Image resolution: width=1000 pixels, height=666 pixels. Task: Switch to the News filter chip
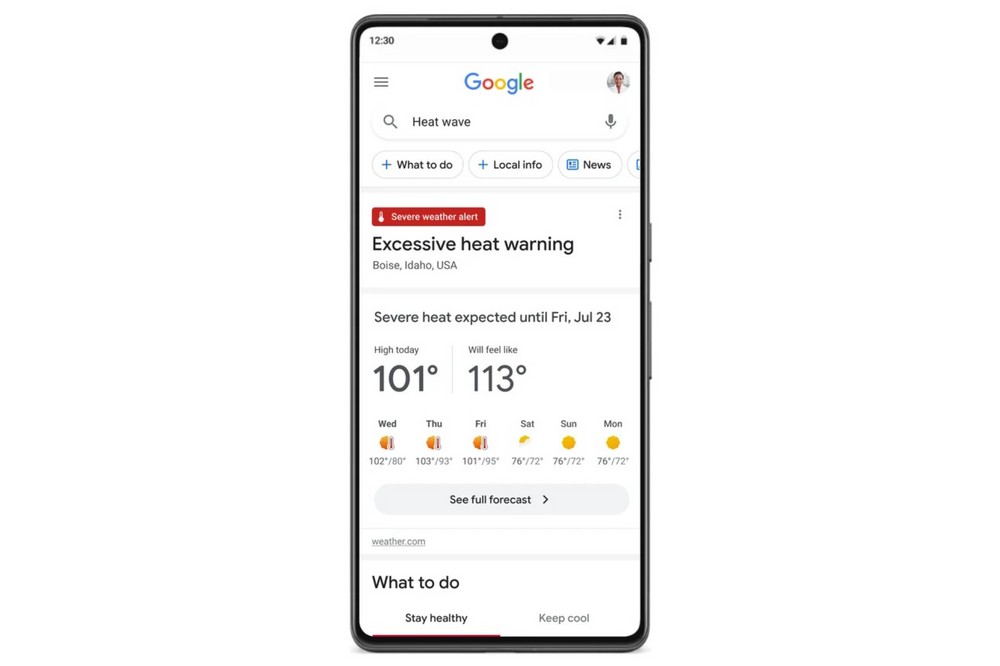[588, 165]
